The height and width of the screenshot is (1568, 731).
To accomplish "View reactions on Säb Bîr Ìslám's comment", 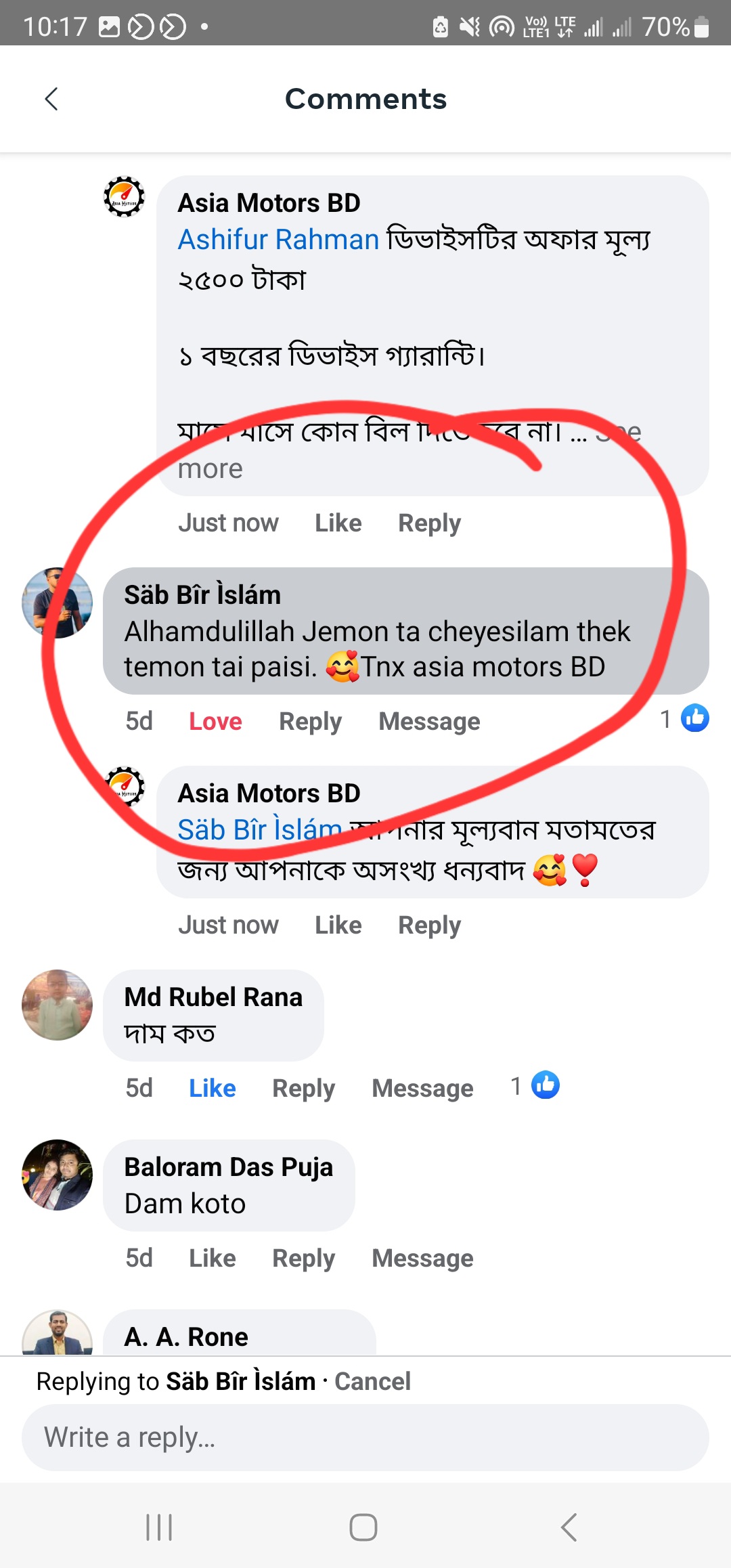I will point(685,719).
